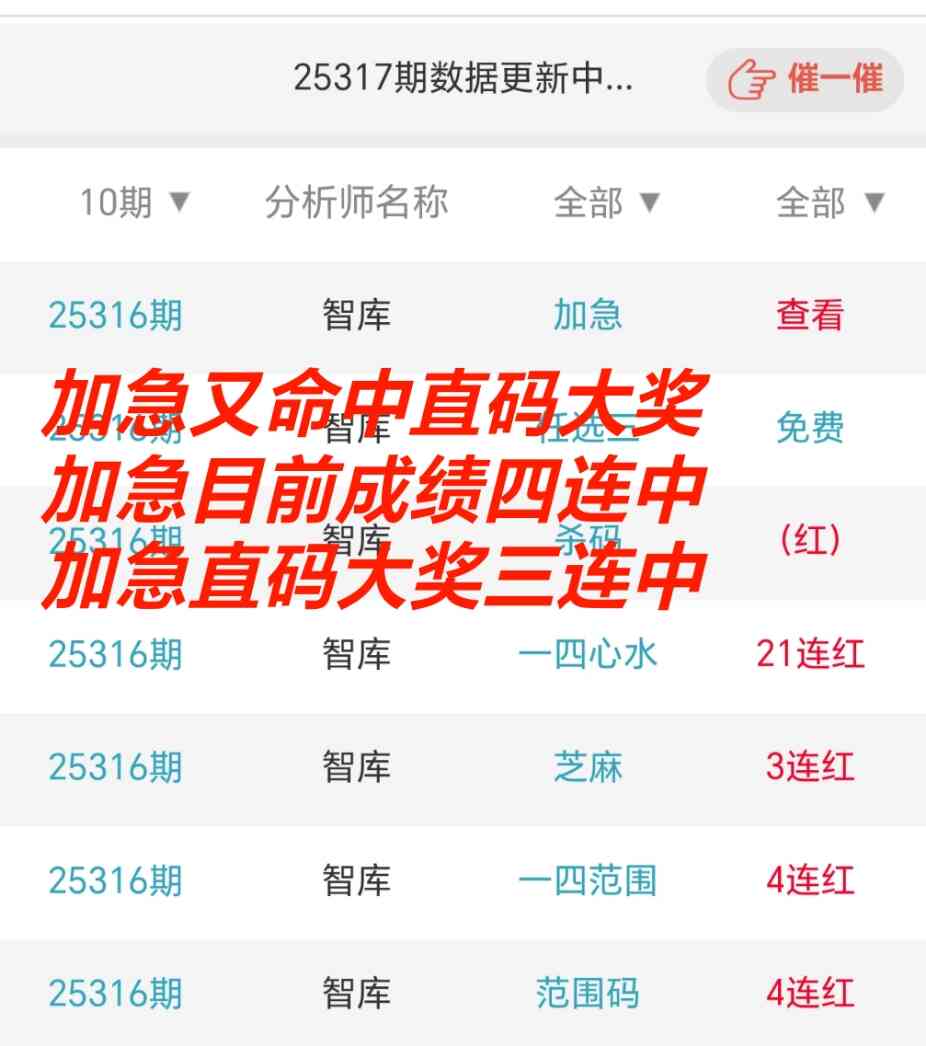The image size is (926, 1046).
Task: Tap the 25316期 label in top row
Action: click(x=114, y=315)
